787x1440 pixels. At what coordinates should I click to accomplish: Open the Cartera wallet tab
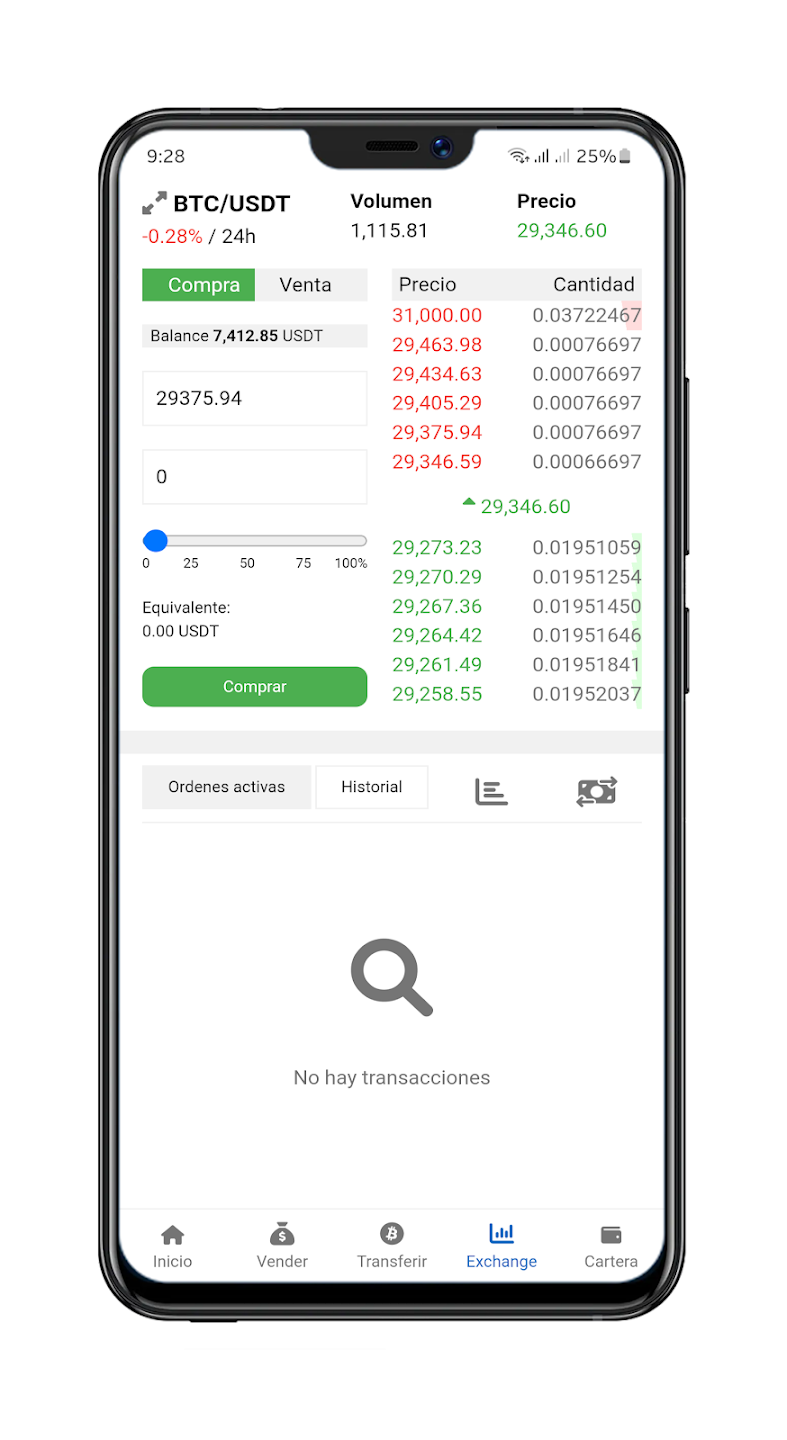coord(611,1246)
